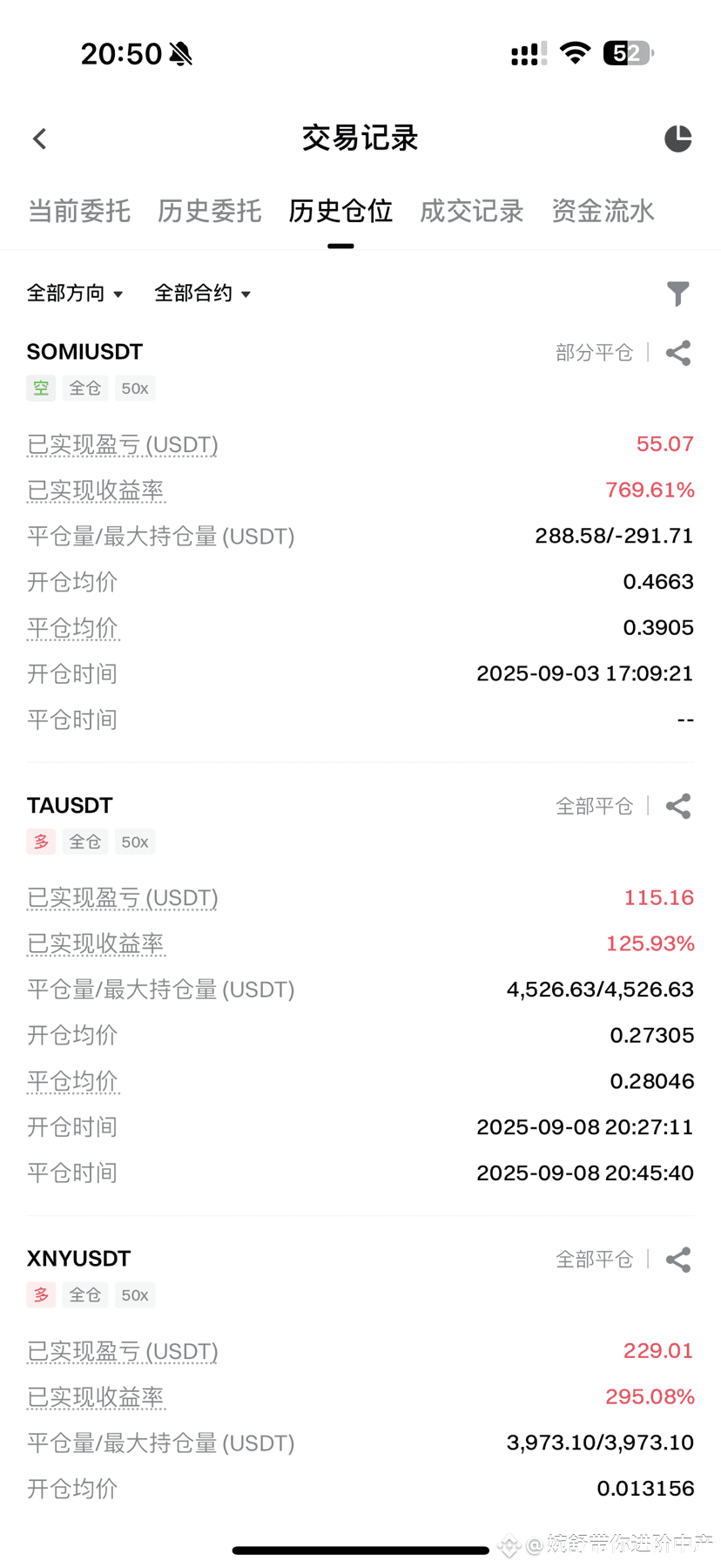Open the 资金流水 tab
This screenshot has width=721, height=1568.
coord(603,211)
